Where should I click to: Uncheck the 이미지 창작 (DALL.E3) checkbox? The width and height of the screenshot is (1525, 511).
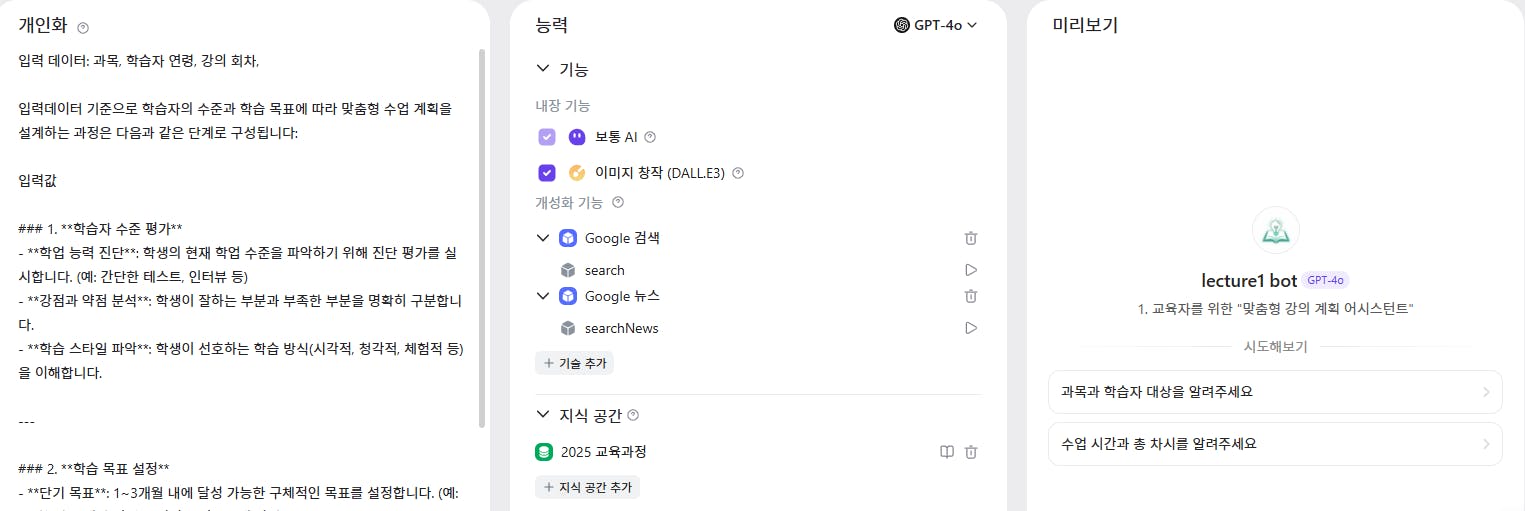pos(546,173)
